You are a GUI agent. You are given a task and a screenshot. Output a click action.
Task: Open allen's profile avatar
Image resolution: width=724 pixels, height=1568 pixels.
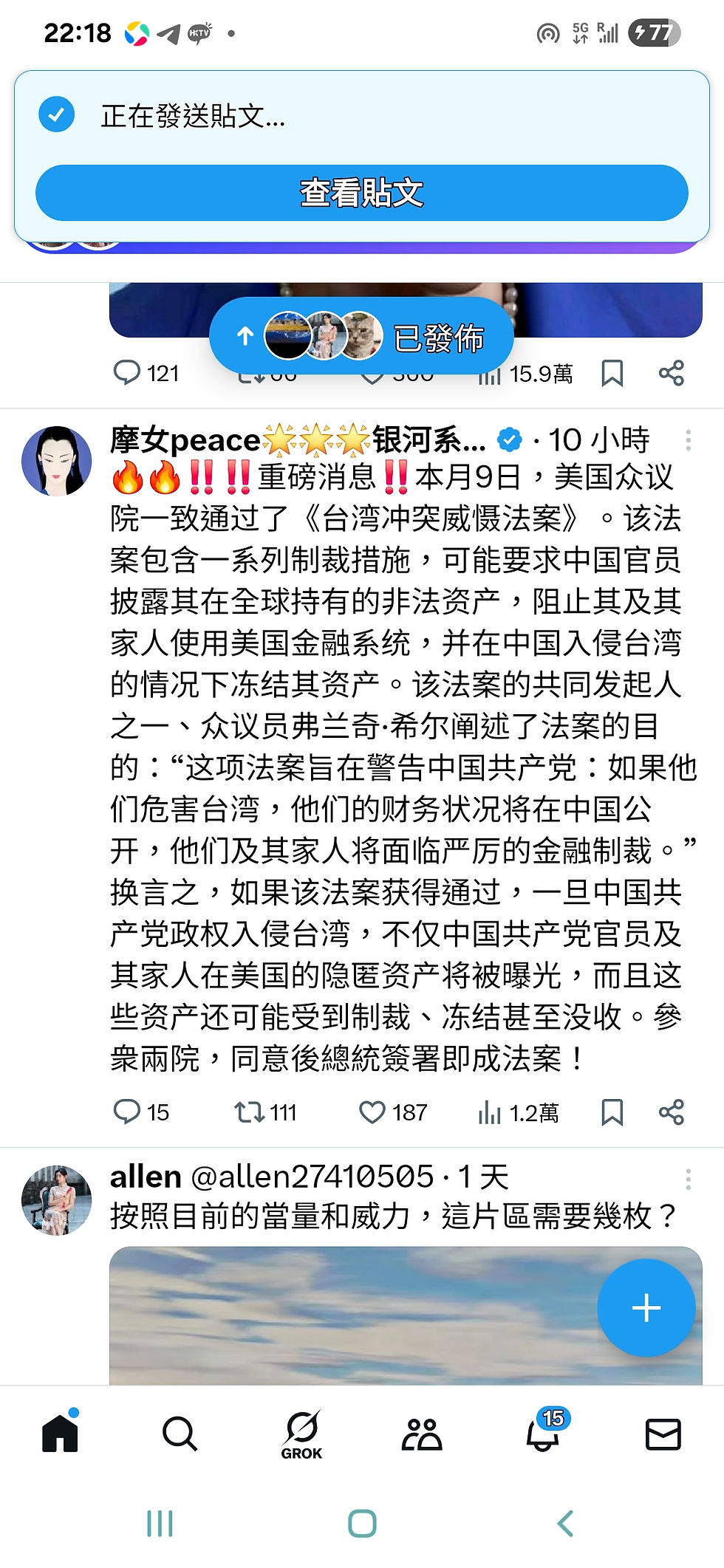pyautogui.click(x=57, y=1200)
